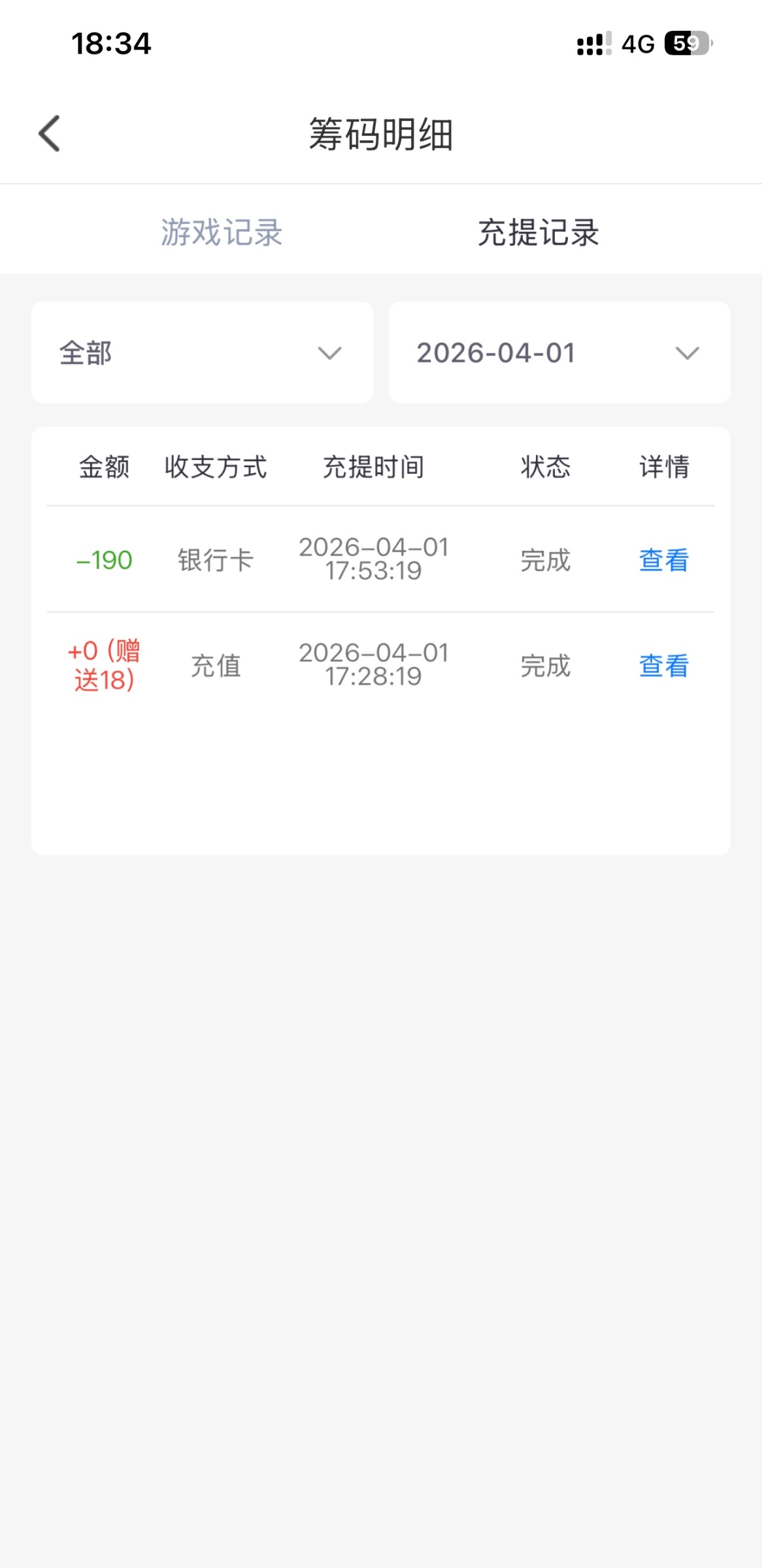Tap the clock showing 18:34

[111, 43]
